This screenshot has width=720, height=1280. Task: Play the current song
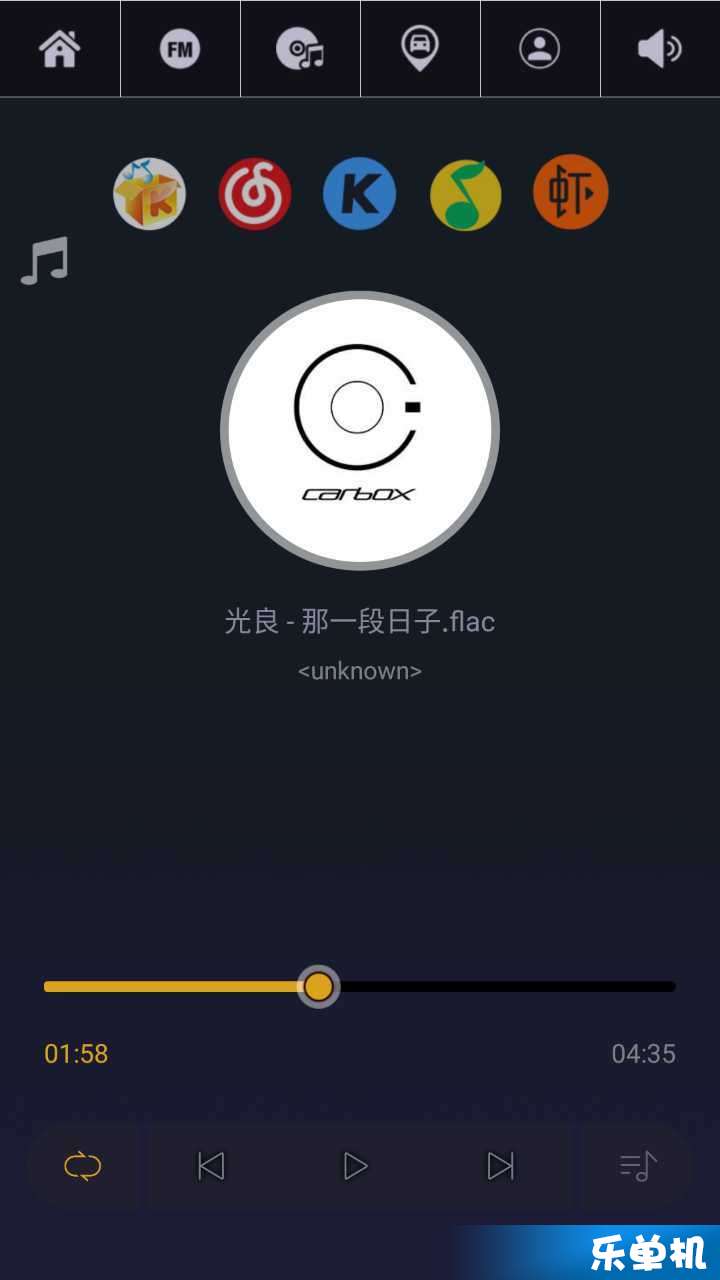pos(355,1166)
